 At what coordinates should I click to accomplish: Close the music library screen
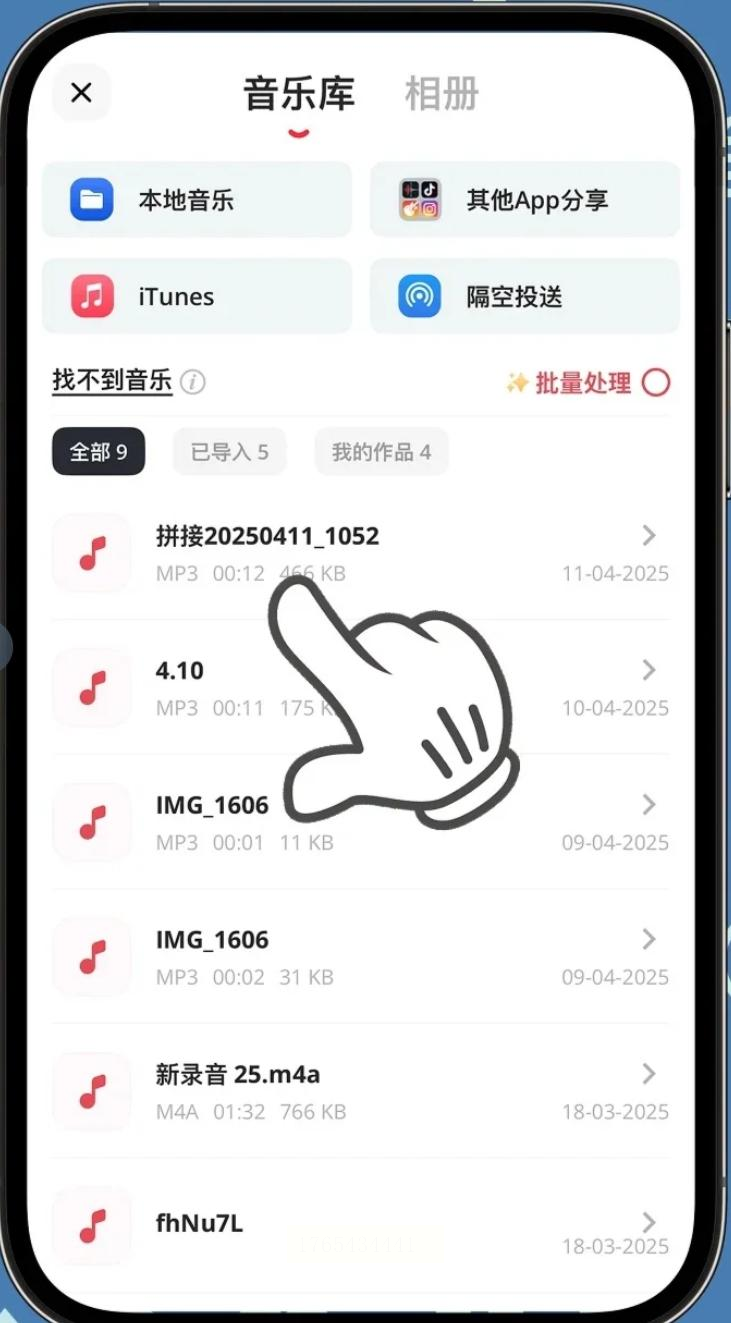[x=81, y=93]
